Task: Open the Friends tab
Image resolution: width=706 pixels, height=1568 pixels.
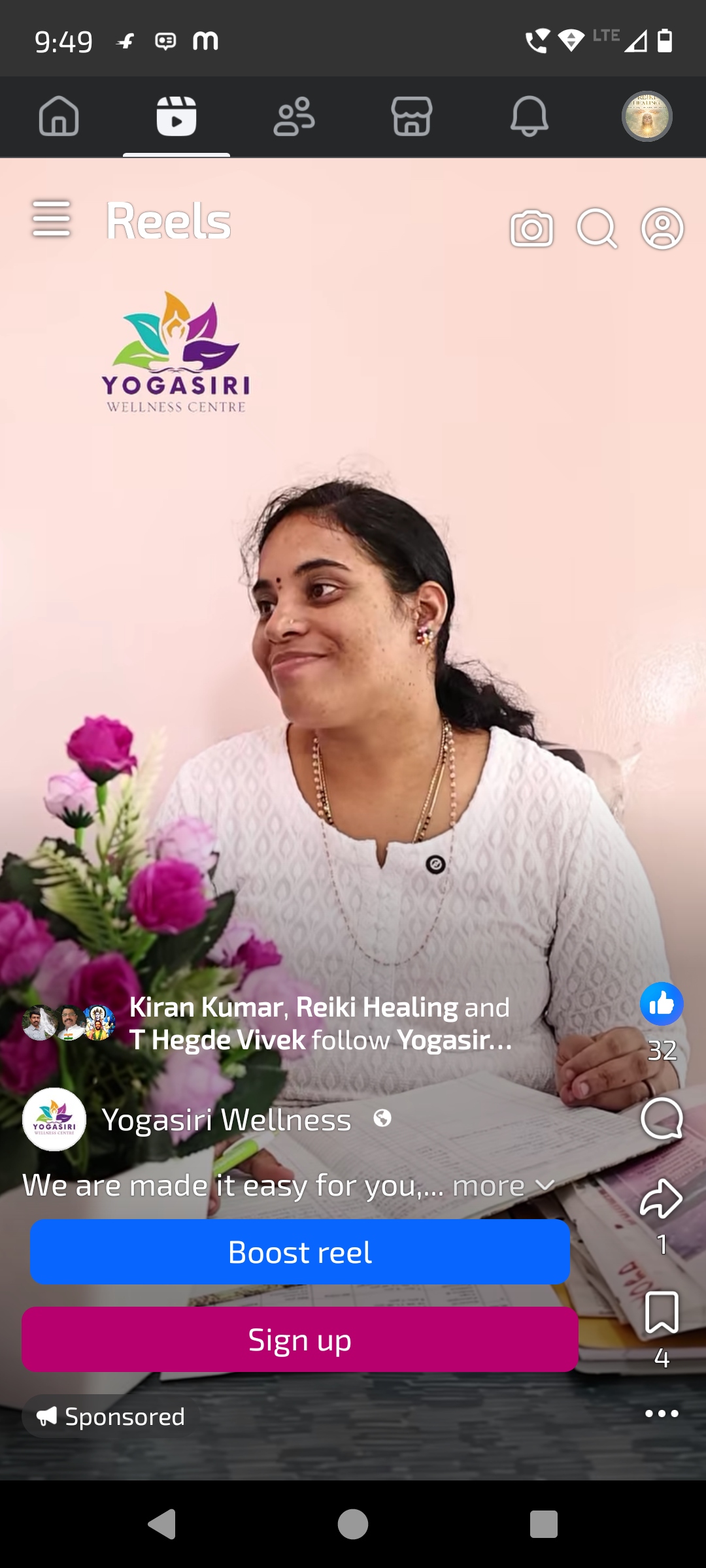Action: (x=294, y=116)
